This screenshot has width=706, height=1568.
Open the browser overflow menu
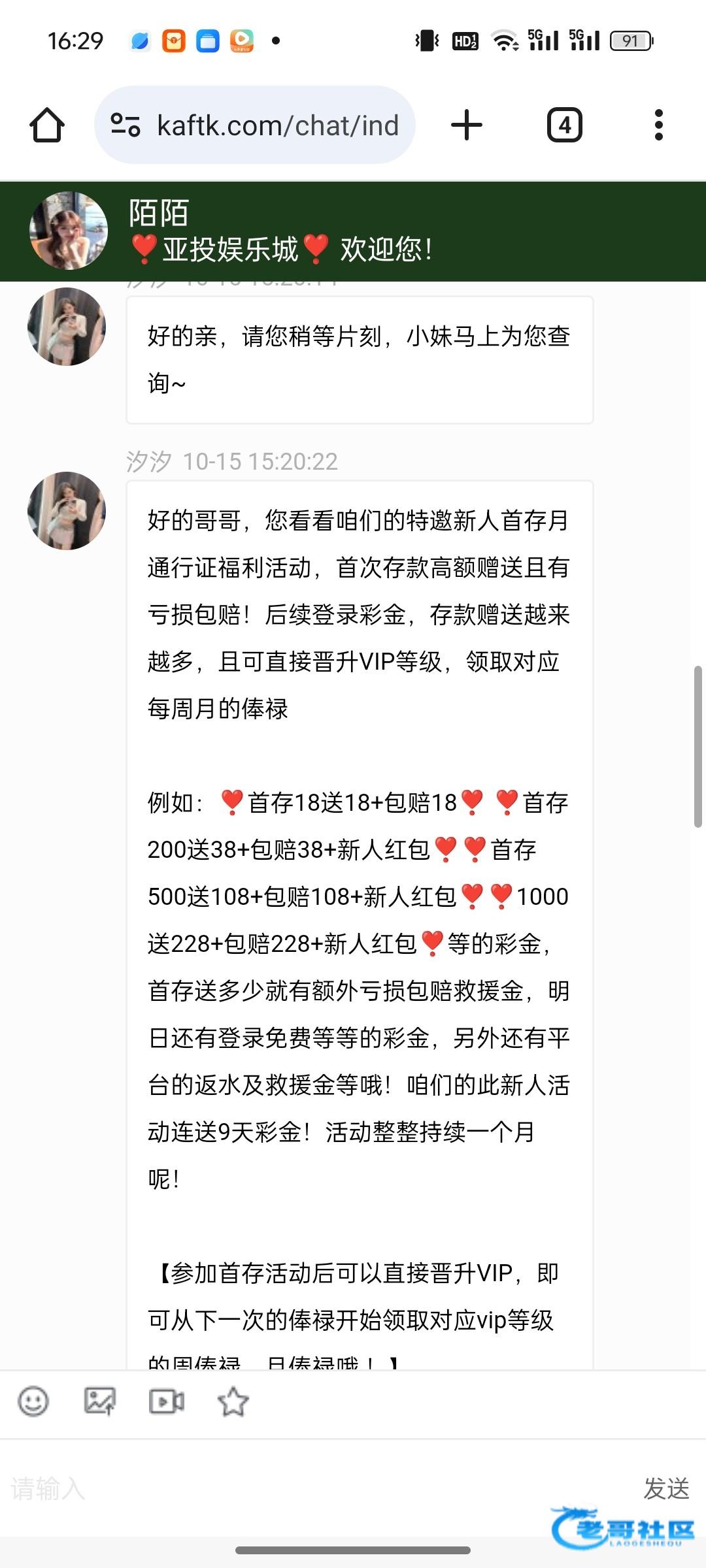pos(659,125)
